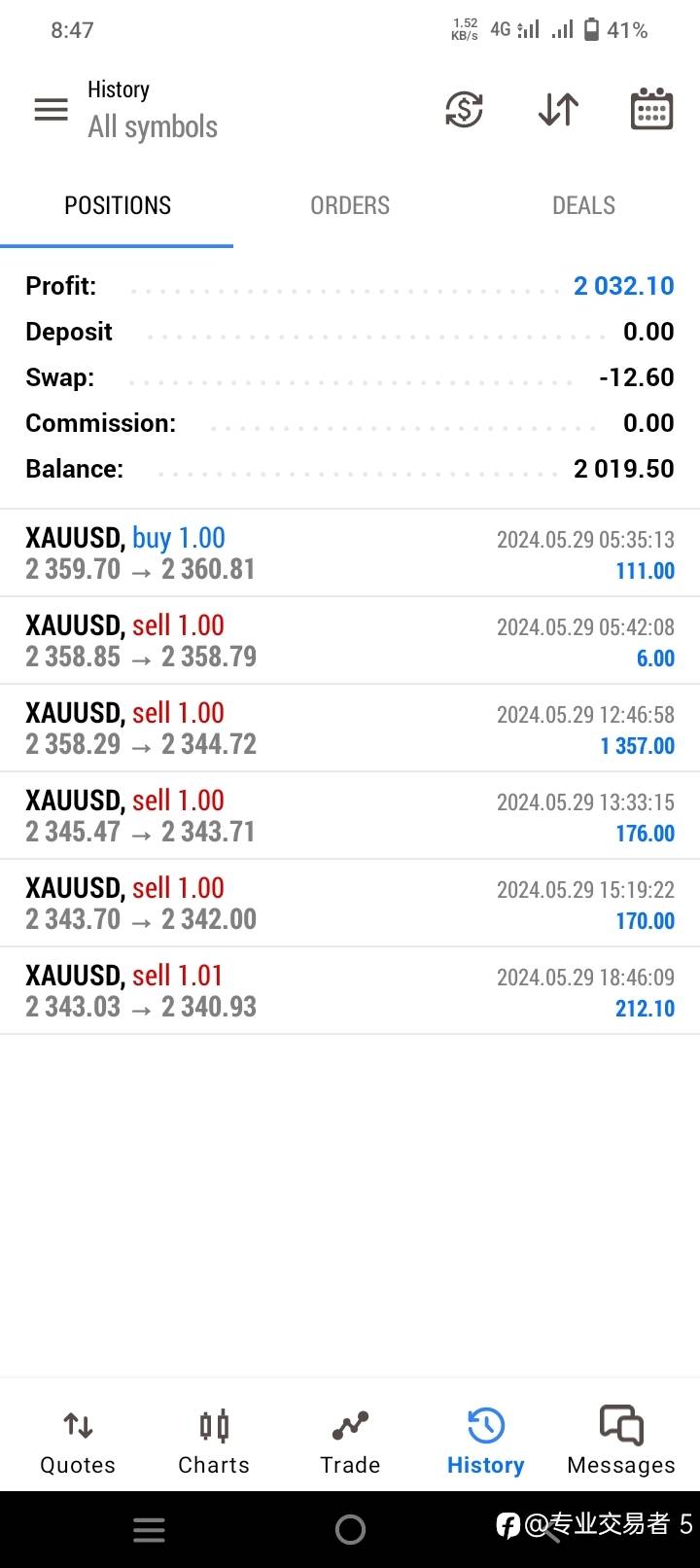Open the sell position with 170.00 profit
700x1568 pixels.
tap(350, 903)
